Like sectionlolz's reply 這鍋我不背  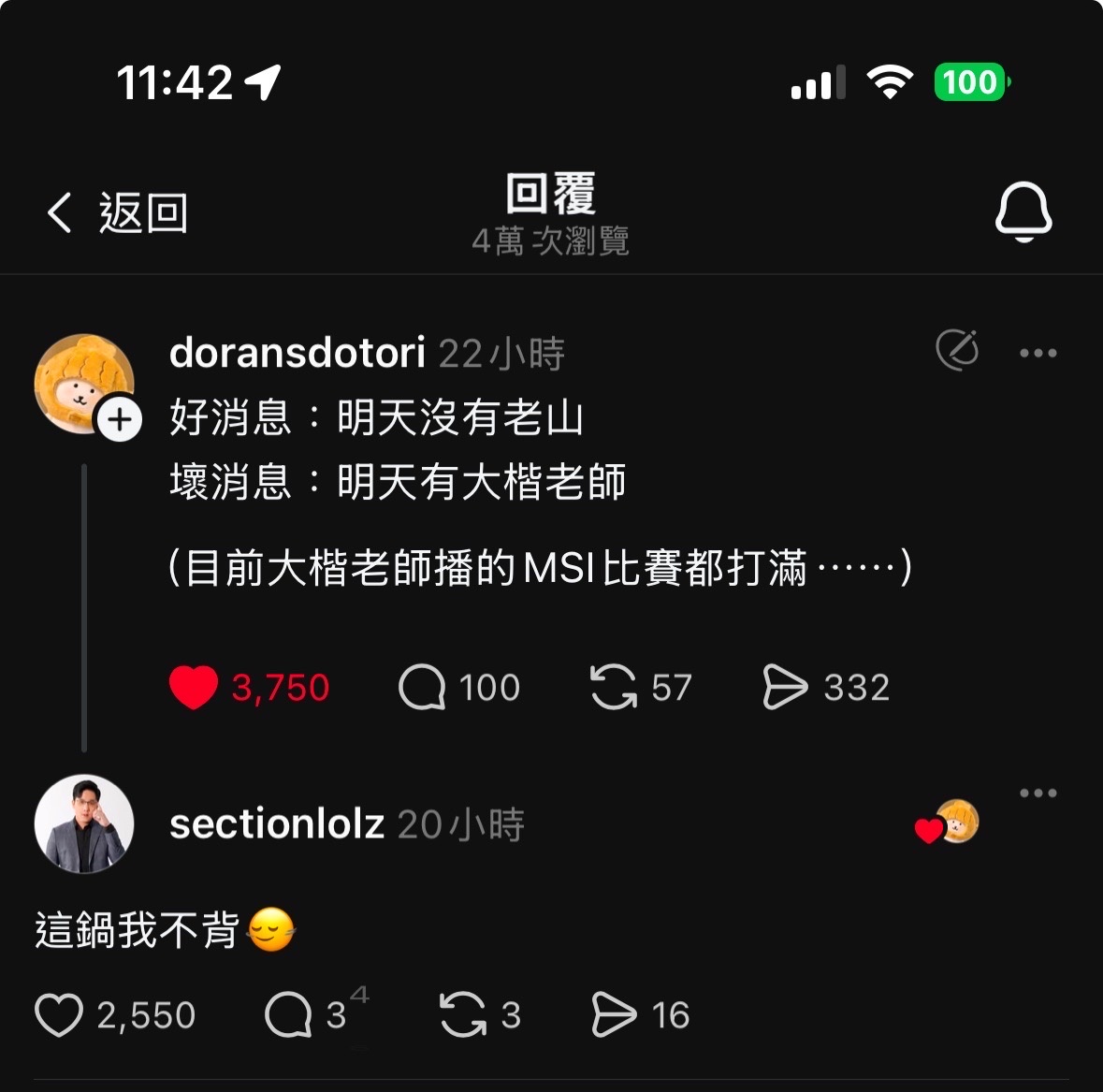(x=59, y=1015)
